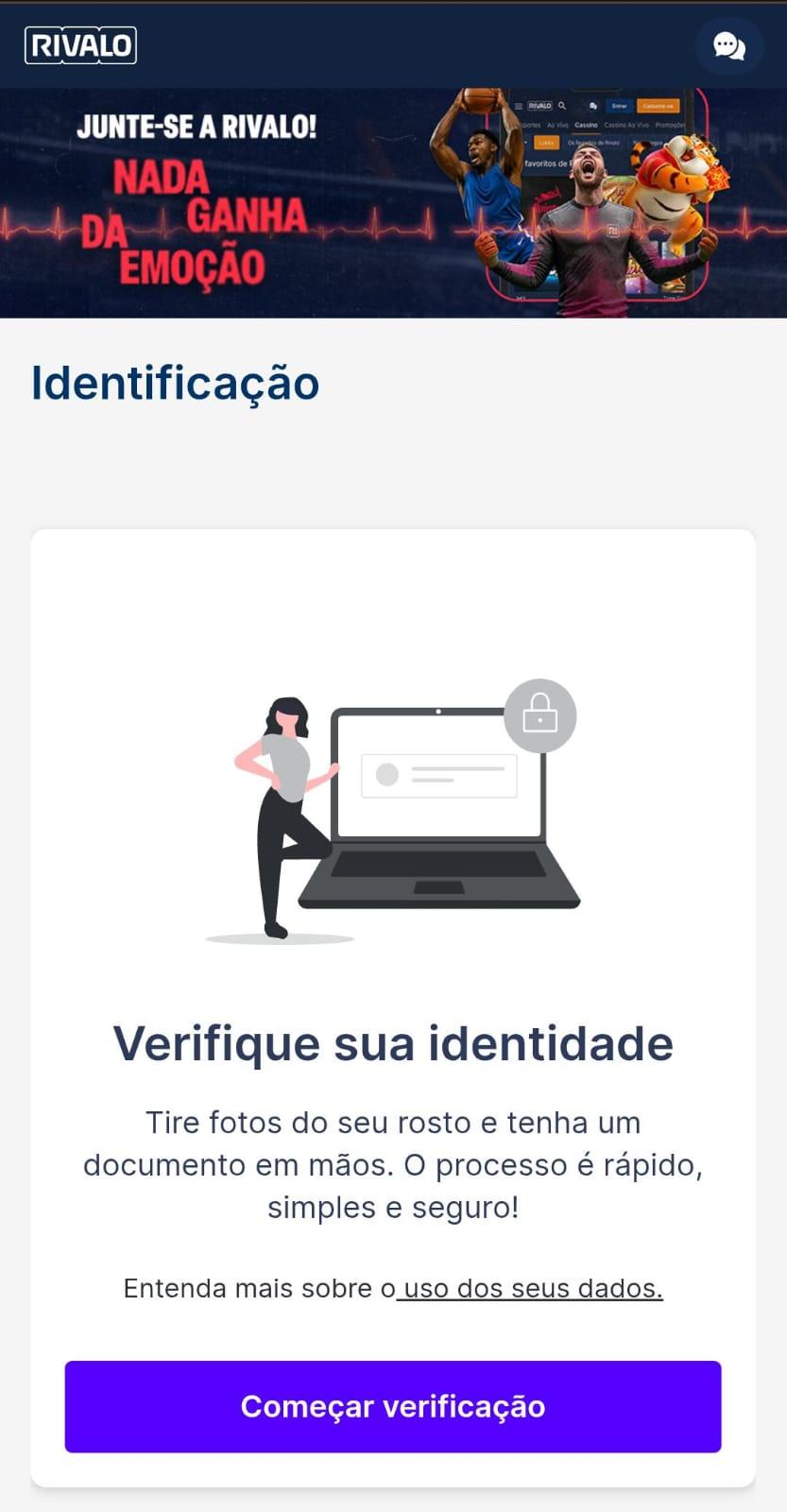The height and width of the screenshot is (1512, 787).
Task: Click the search magnifier icon in the banner
Action: pyautogui.click(x=562, y=106)
